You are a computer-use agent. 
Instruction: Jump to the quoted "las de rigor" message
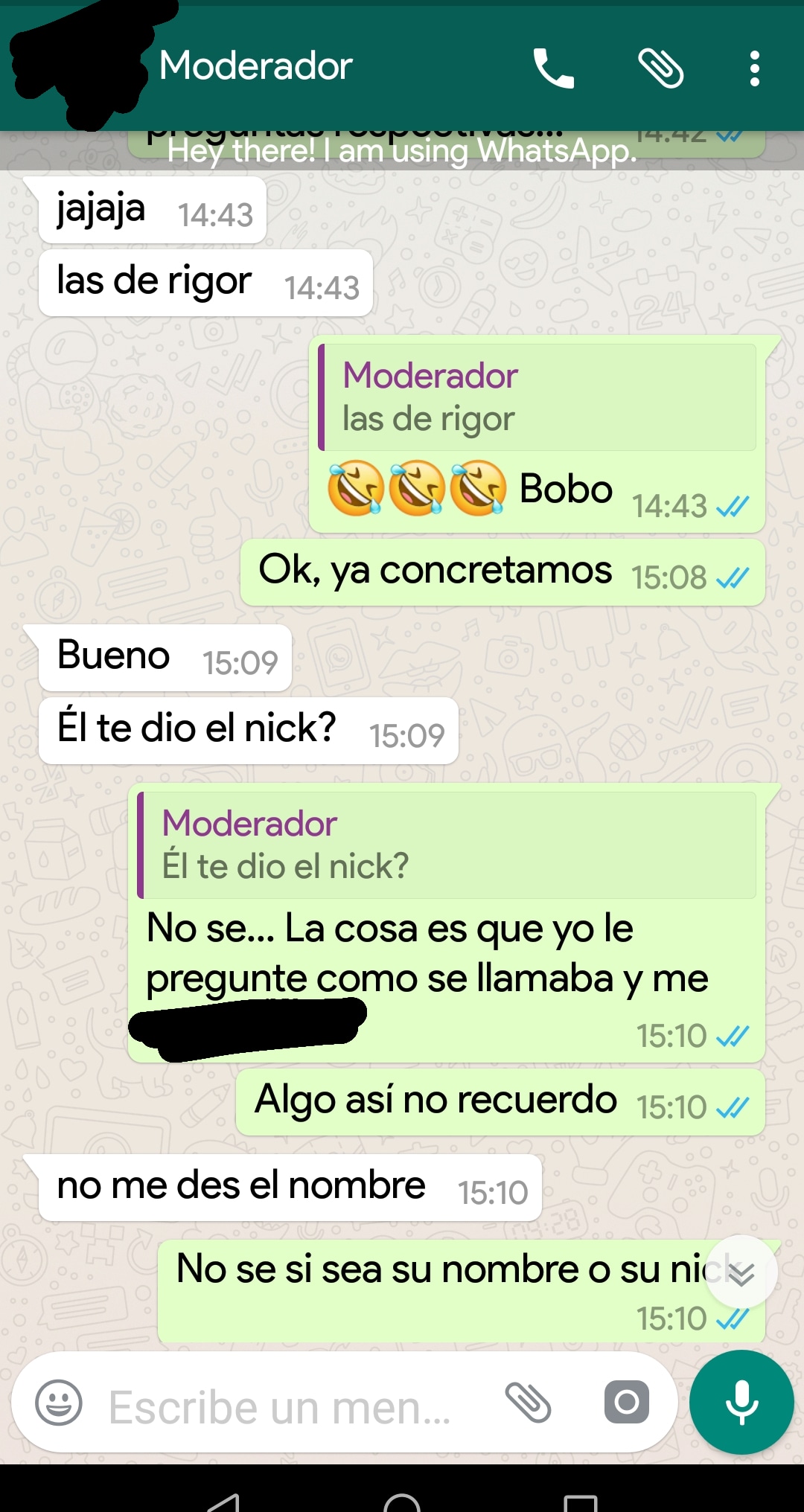[537, 397]
